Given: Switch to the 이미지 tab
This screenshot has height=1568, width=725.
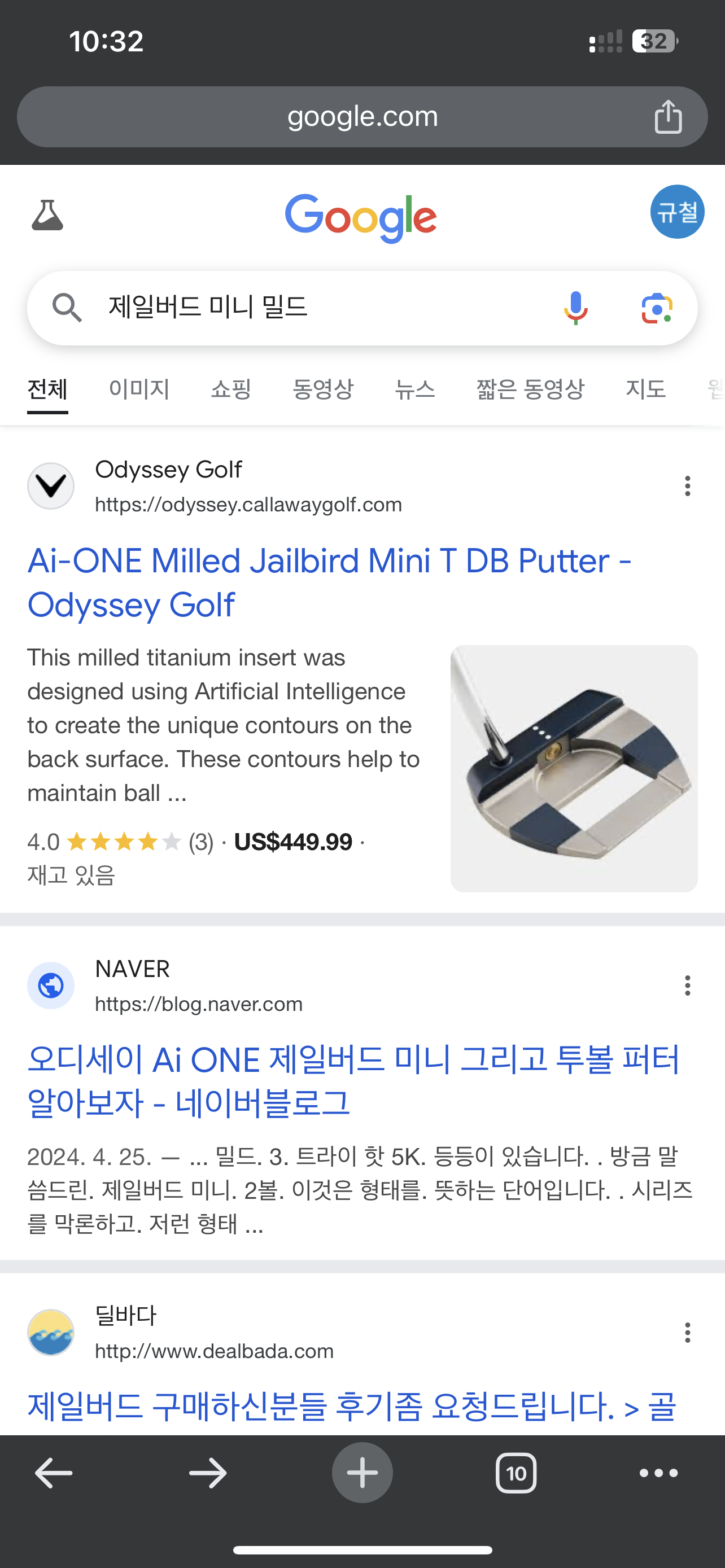Looking at the screenshot, I should (139, 389).
